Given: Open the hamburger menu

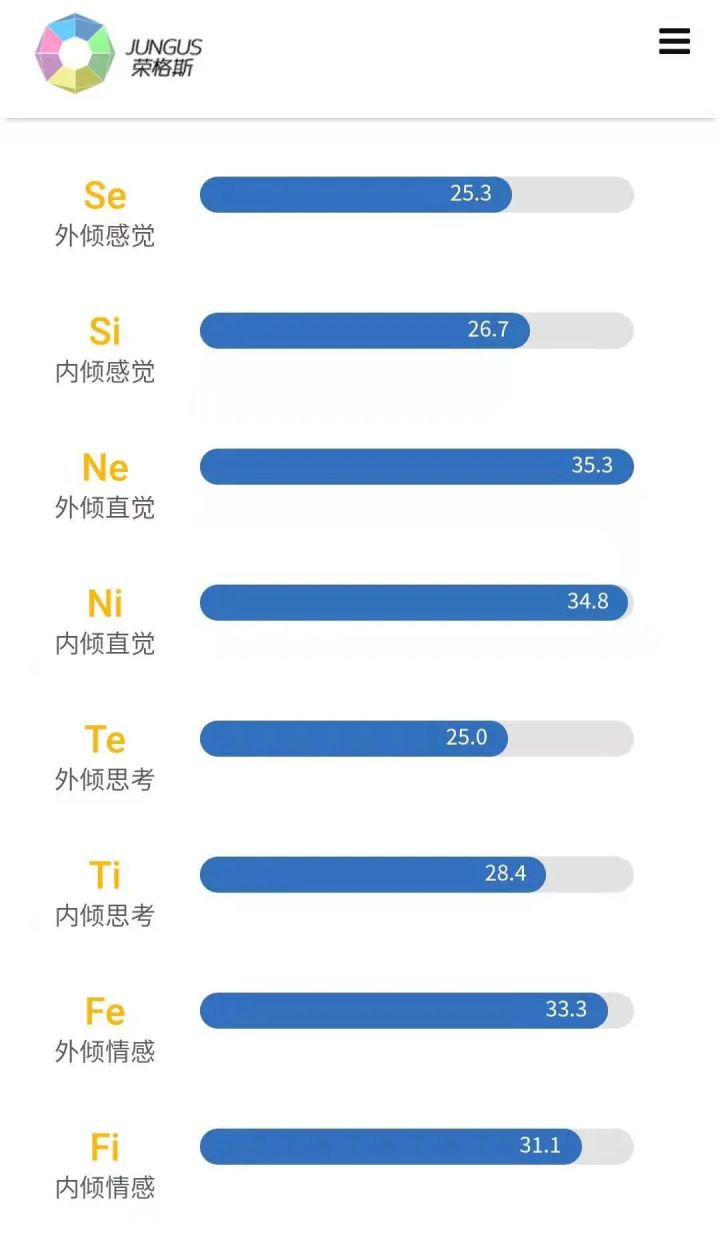Looking at the screenshot, I should pyautogui.click(x=675, y=42).
